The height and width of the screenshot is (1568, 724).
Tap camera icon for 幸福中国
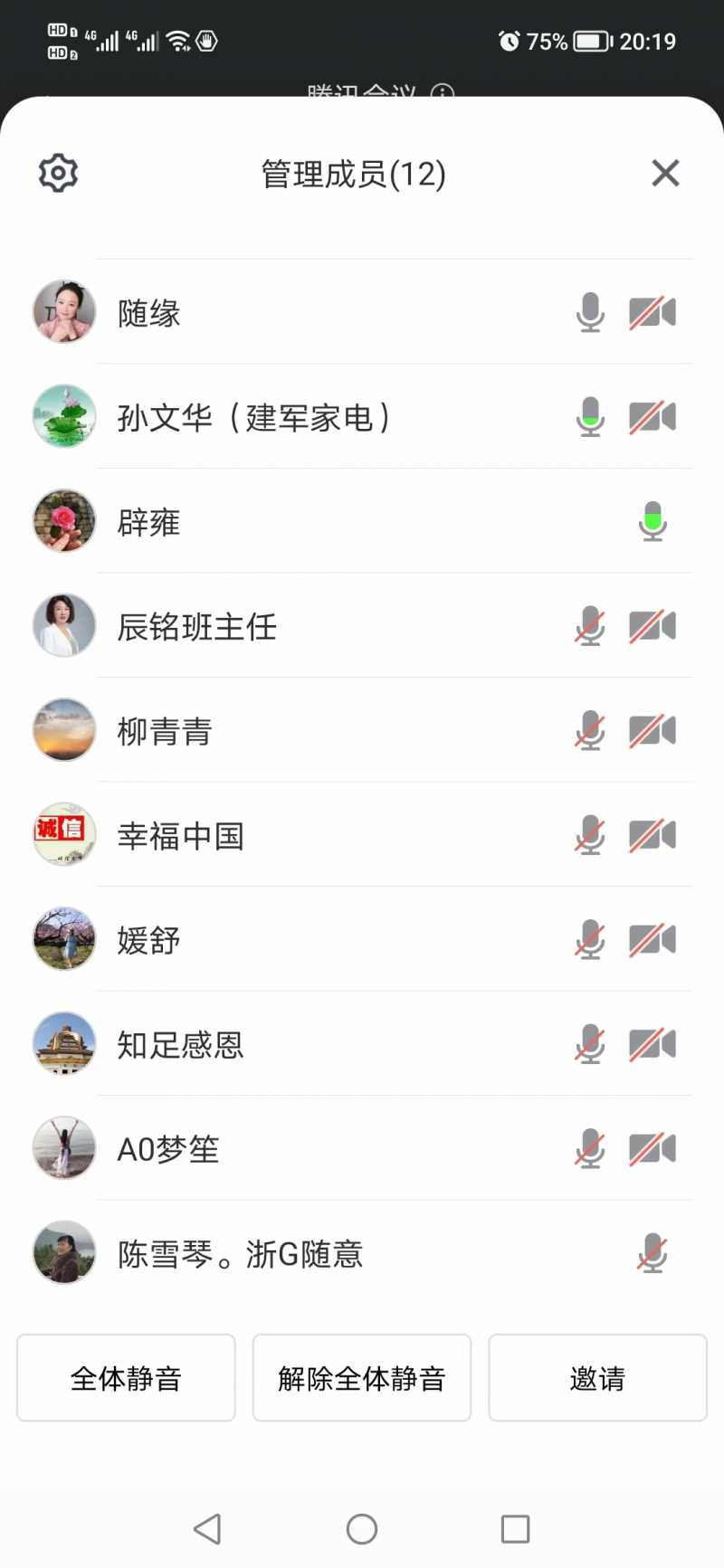653,835
